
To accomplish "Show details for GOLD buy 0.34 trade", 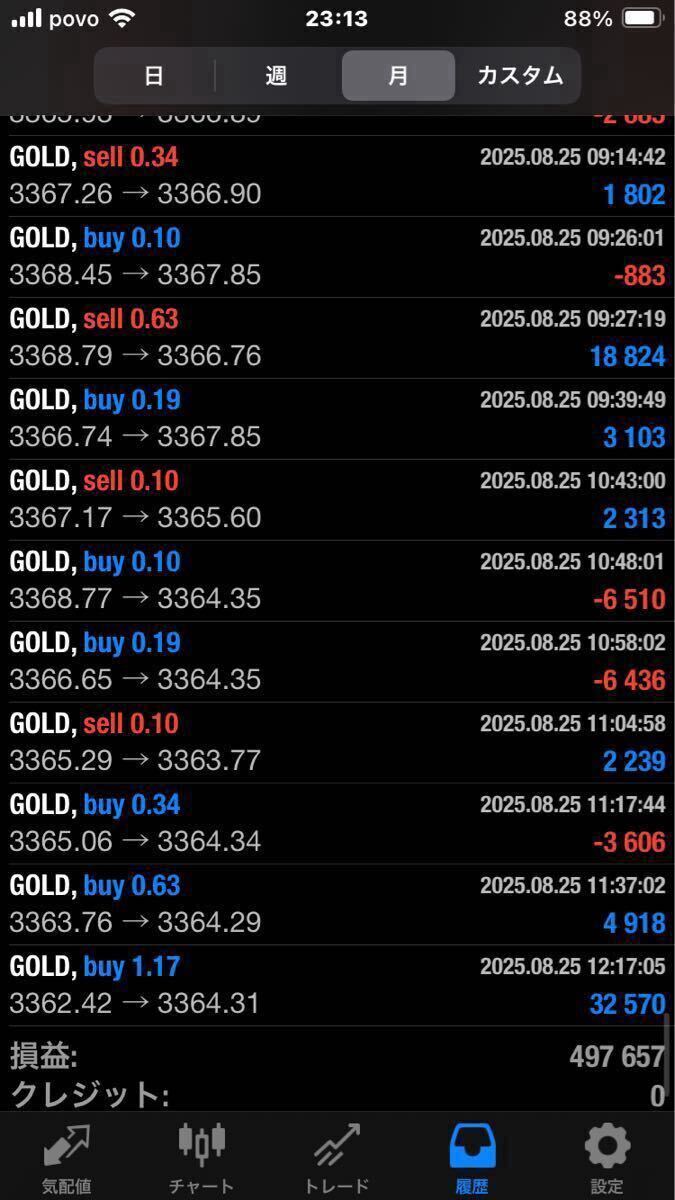I will 337,824.
